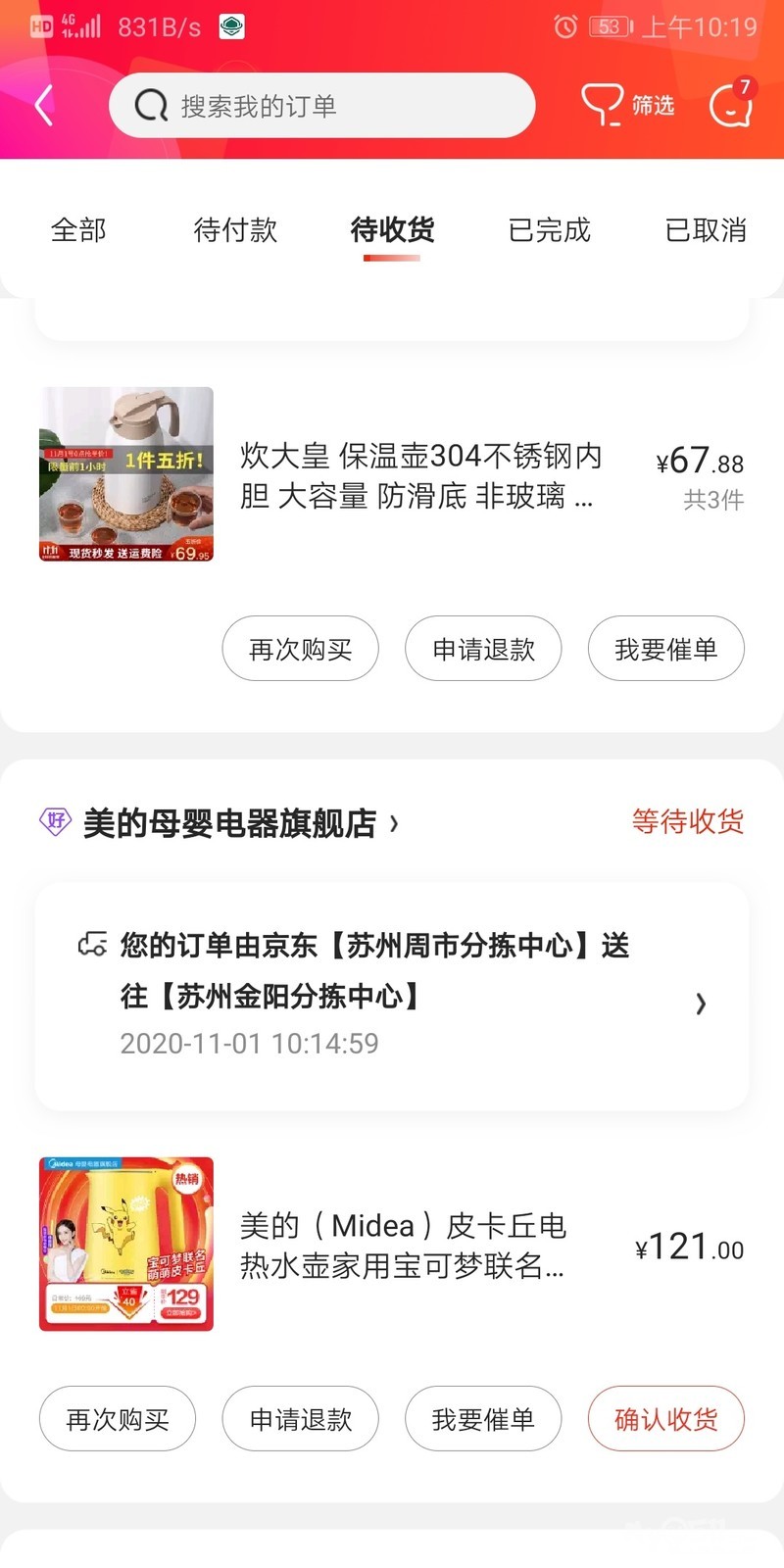Tap the 搜索我的订单 search box
Screen dimensions: 784x1568
pyautogui.click(x=321, y=106)
